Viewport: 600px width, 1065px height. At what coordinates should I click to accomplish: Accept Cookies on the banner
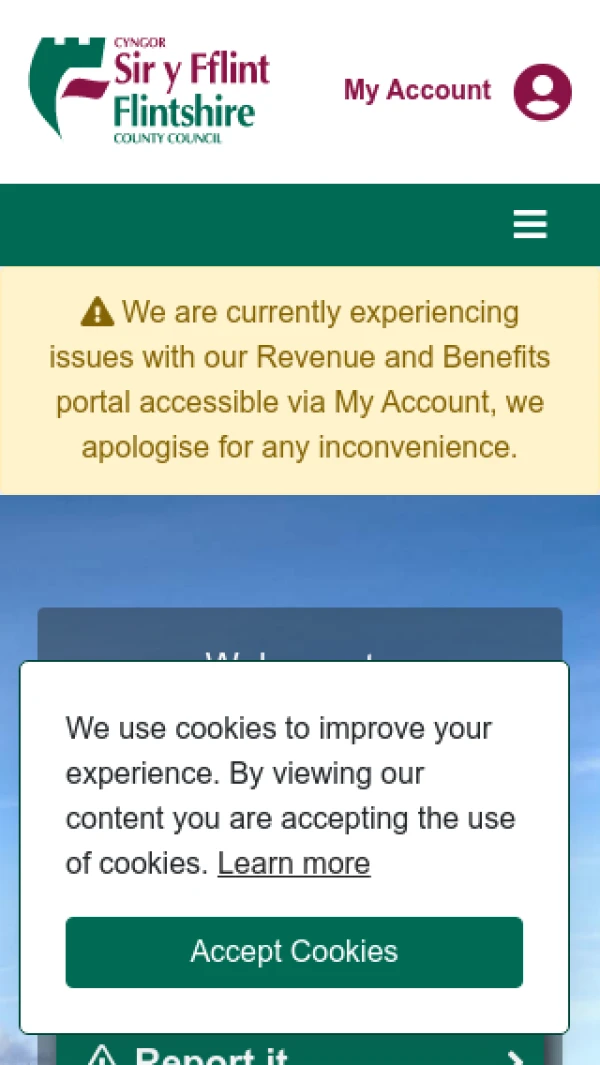pyautogui.click(x=294, y=951)
